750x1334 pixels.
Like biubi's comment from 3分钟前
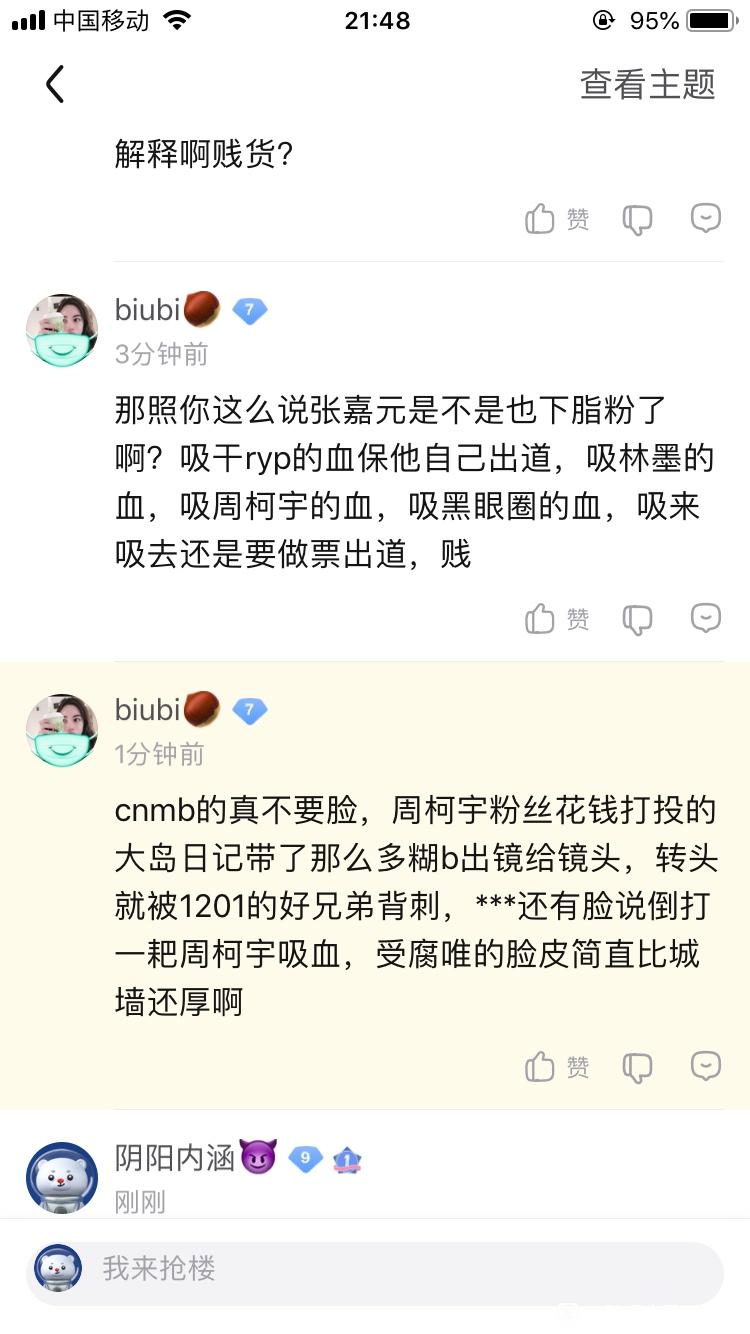pyautogui.click(x=557, y=619)
